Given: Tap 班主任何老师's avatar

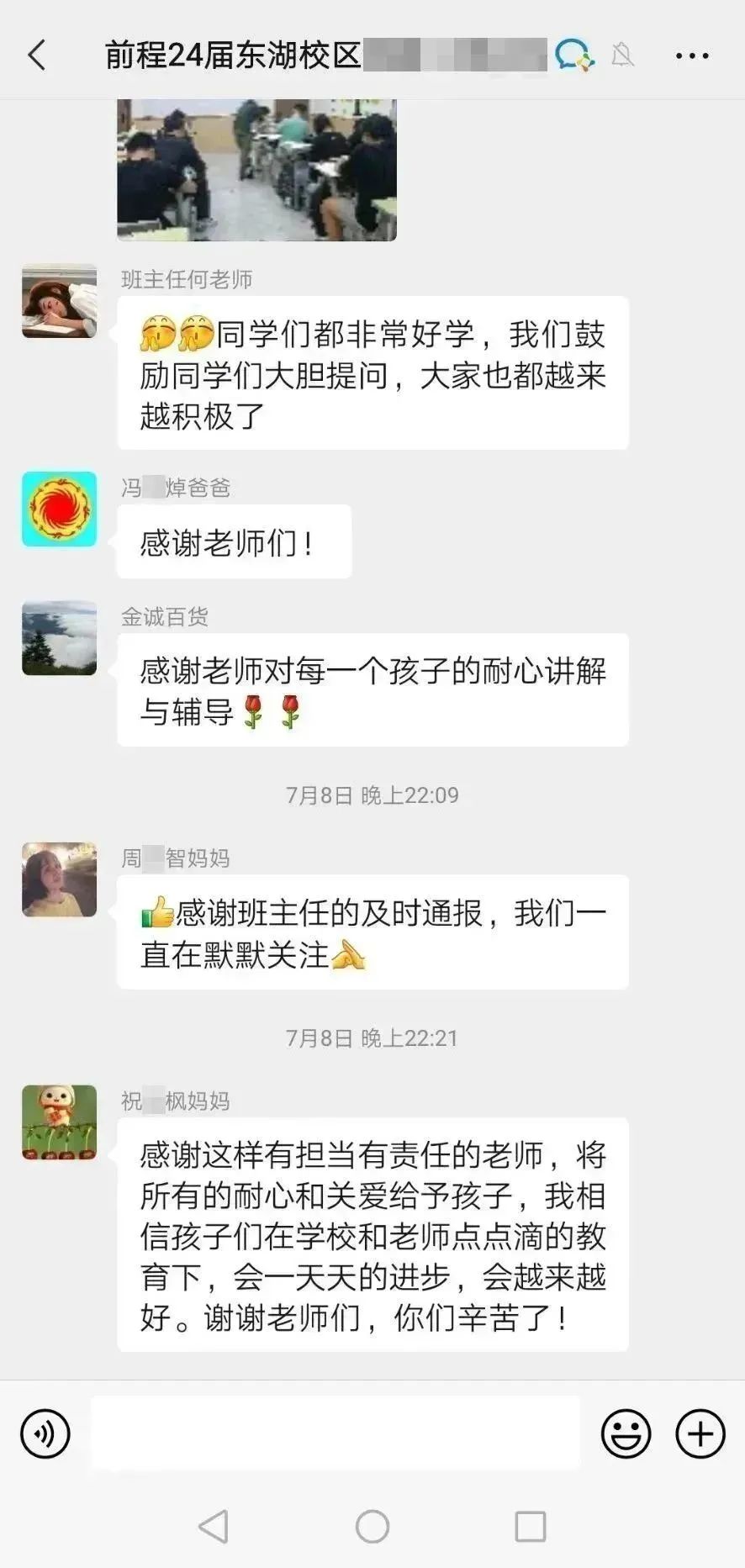Looking at the screenshot, I should pyautogui.click(x=59, y=301).
